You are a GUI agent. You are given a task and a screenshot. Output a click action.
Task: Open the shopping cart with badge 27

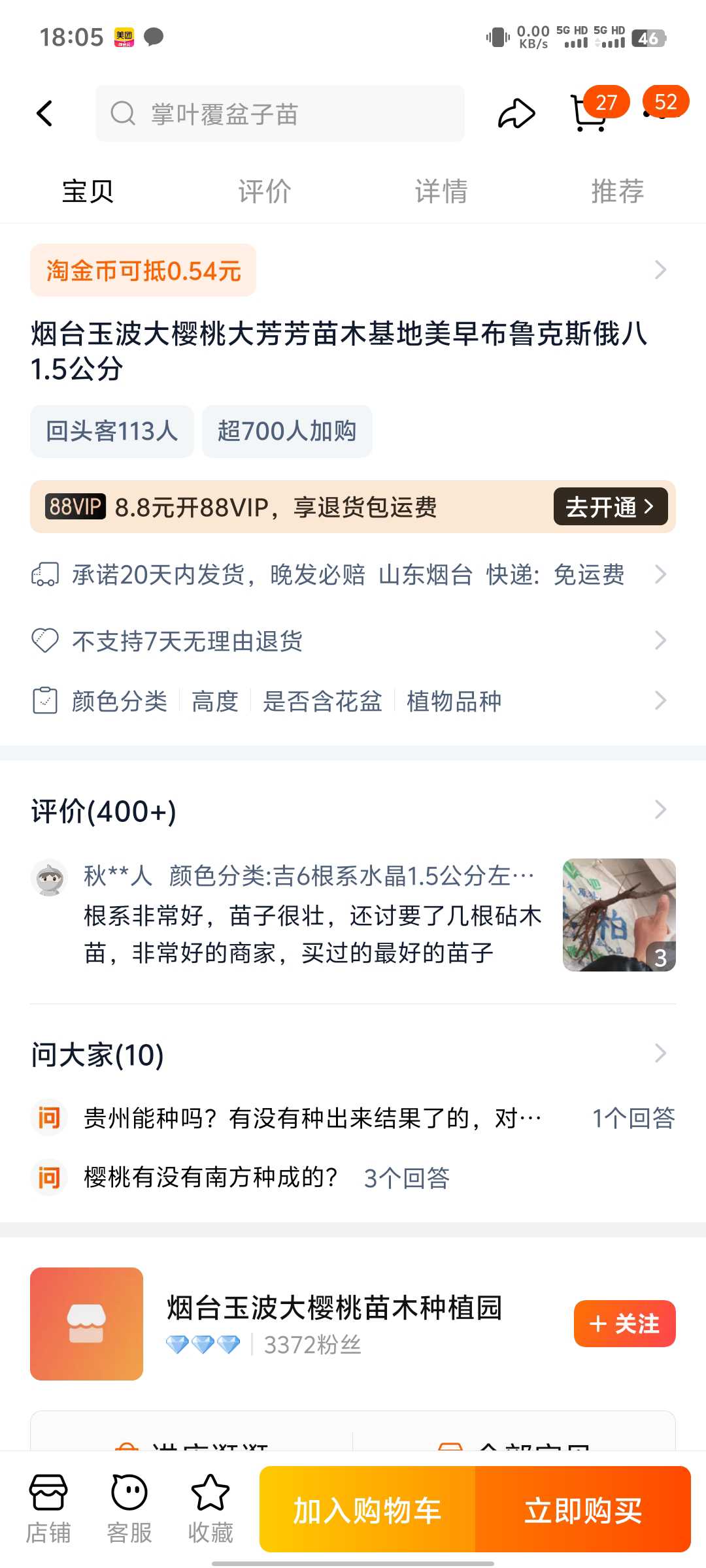click(x=590, y=114)
